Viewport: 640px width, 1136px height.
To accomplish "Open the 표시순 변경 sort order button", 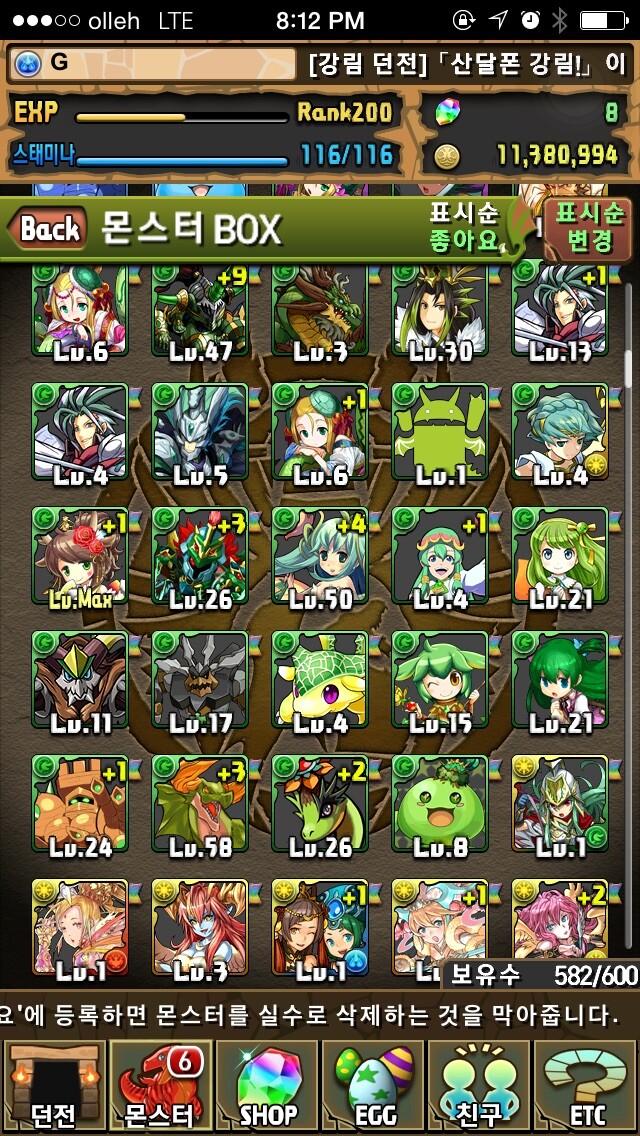I will pyautogui.click(x=589, y=227).
